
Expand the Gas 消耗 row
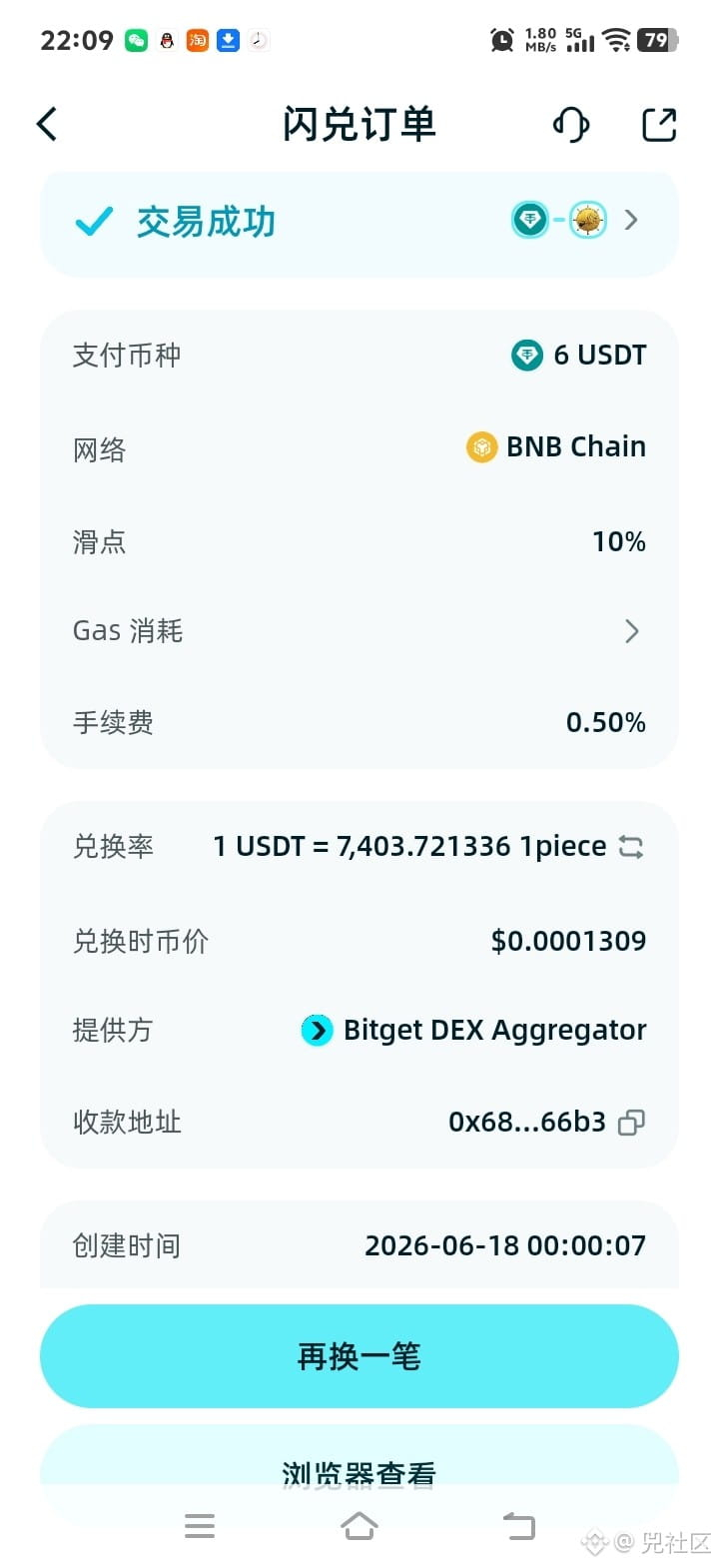(x=359, y=631)
